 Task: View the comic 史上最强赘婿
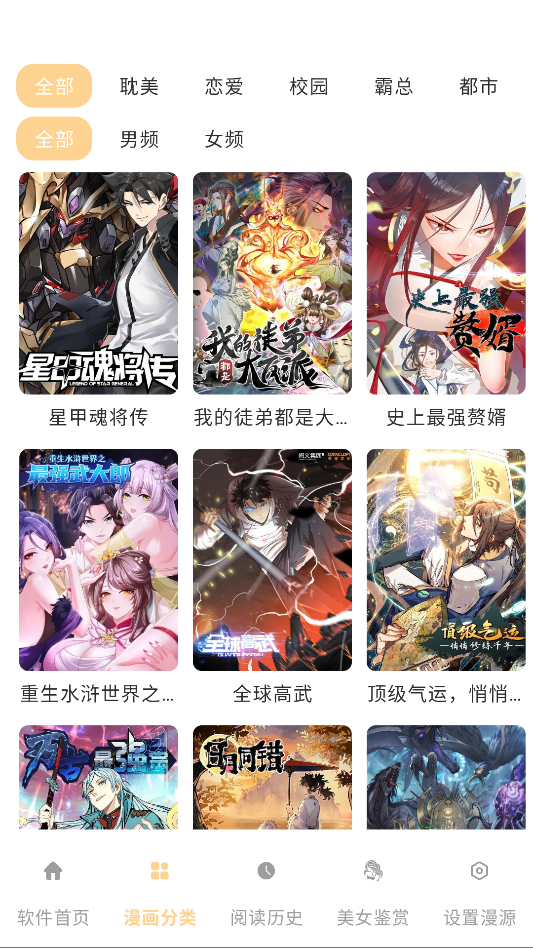pos(446,300)
